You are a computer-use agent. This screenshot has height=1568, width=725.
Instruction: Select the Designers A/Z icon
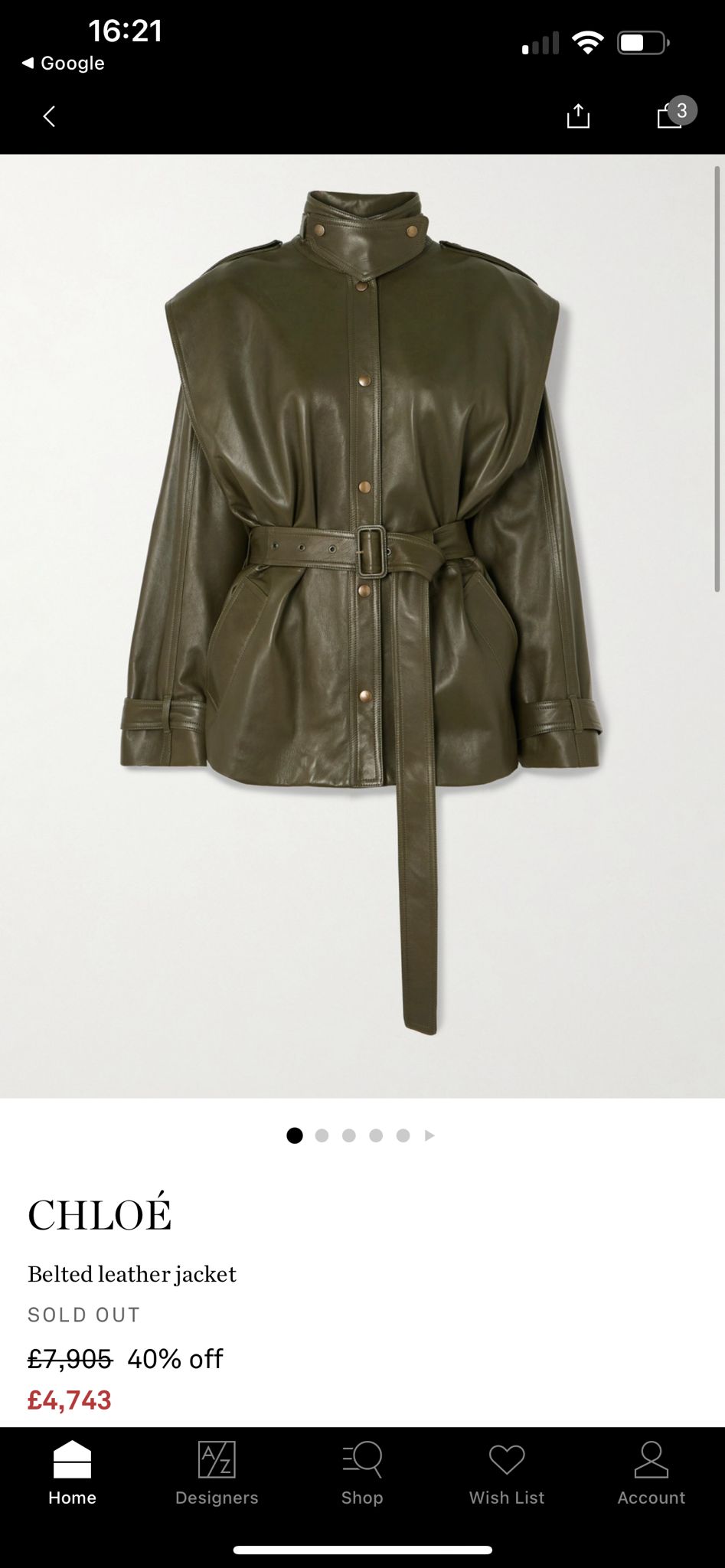[x=217, y=1462]
